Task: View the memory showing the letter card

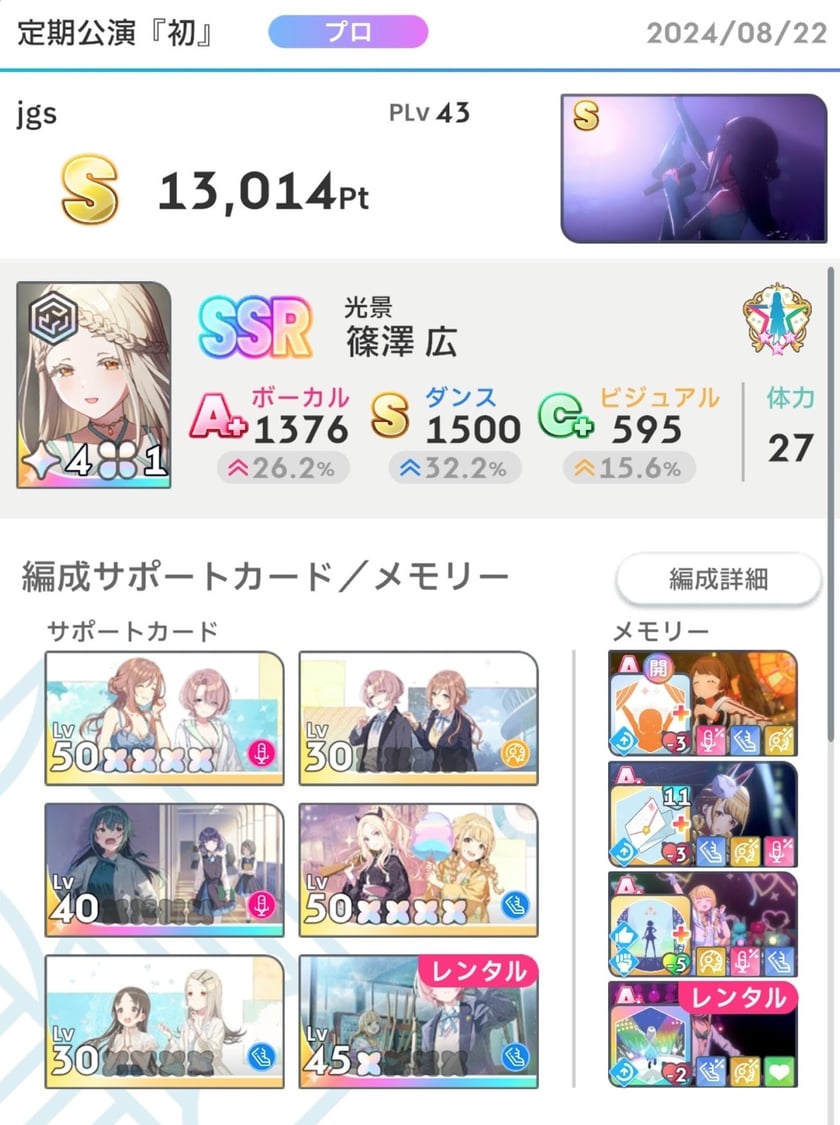Action: coord(702,814)
